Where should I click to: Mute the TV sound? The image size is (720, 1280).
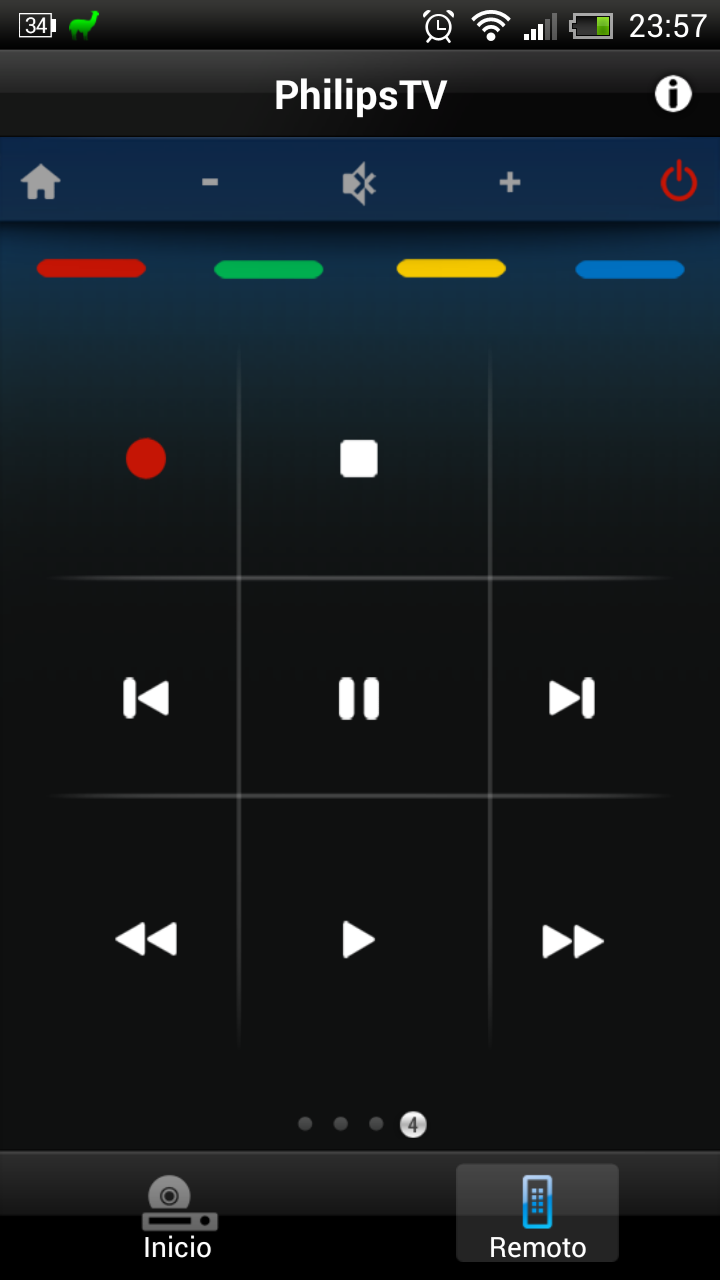pyautogui.click(x=359, y=184)
